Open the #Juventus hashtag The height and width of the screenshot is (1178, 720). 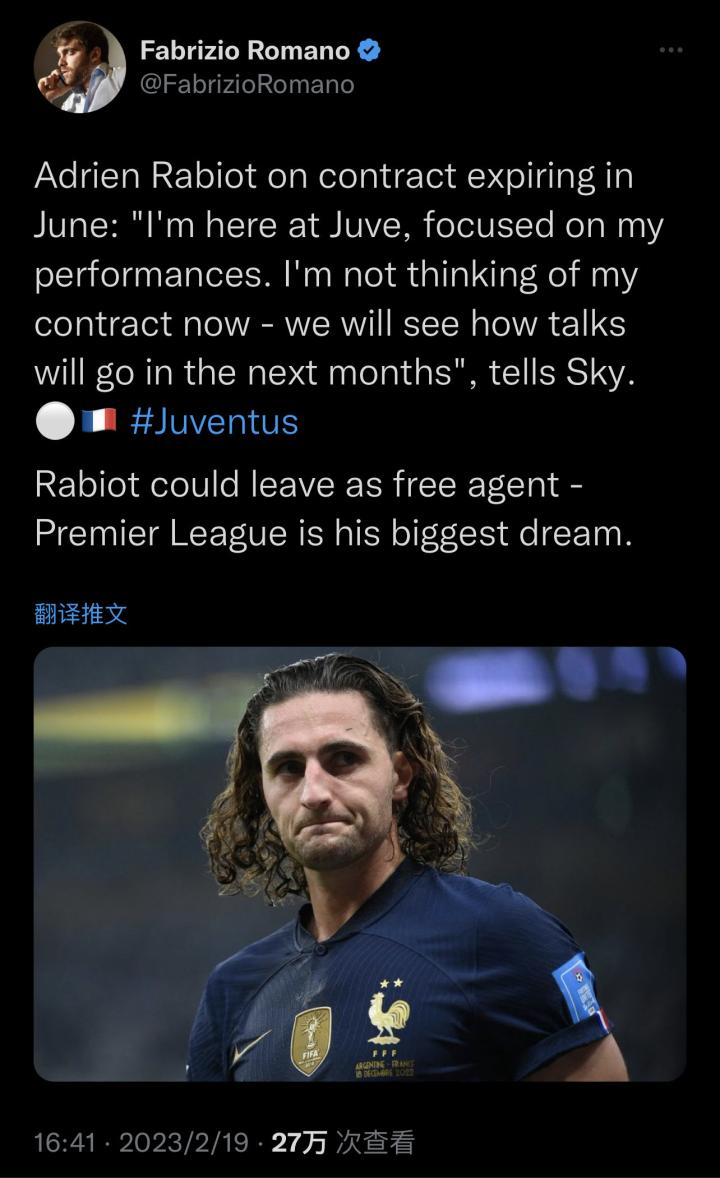pos(214,421)
